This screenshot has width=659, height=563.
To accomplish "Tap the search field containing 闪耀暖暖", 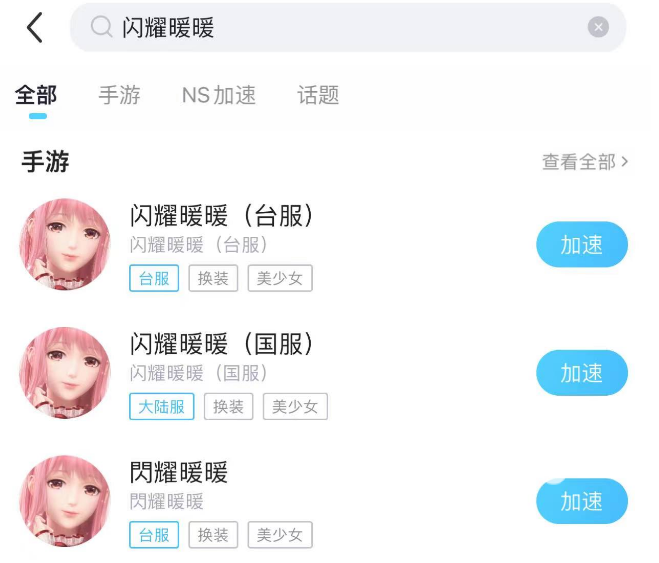I will (340, 28).
